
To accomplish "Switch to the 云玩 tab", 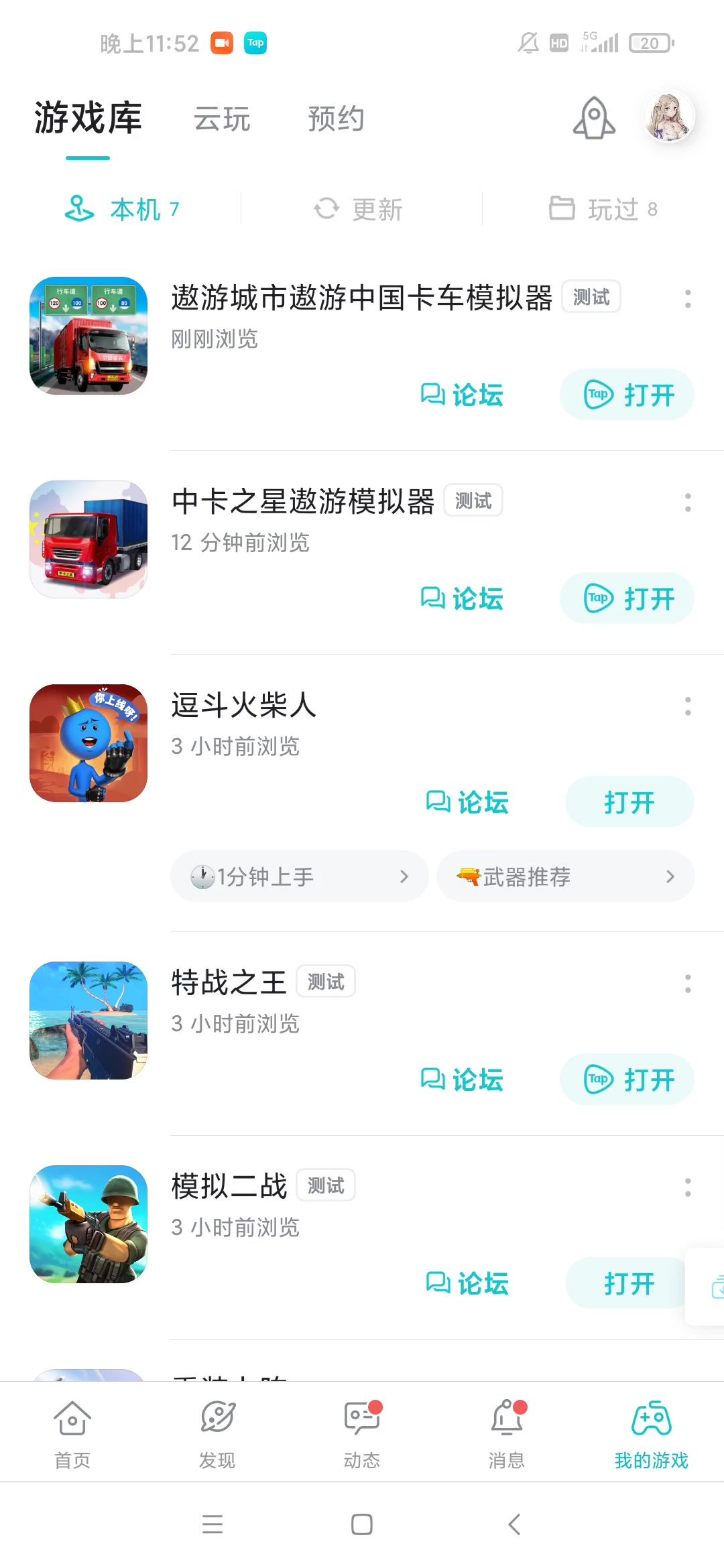I will coord(222,119).
